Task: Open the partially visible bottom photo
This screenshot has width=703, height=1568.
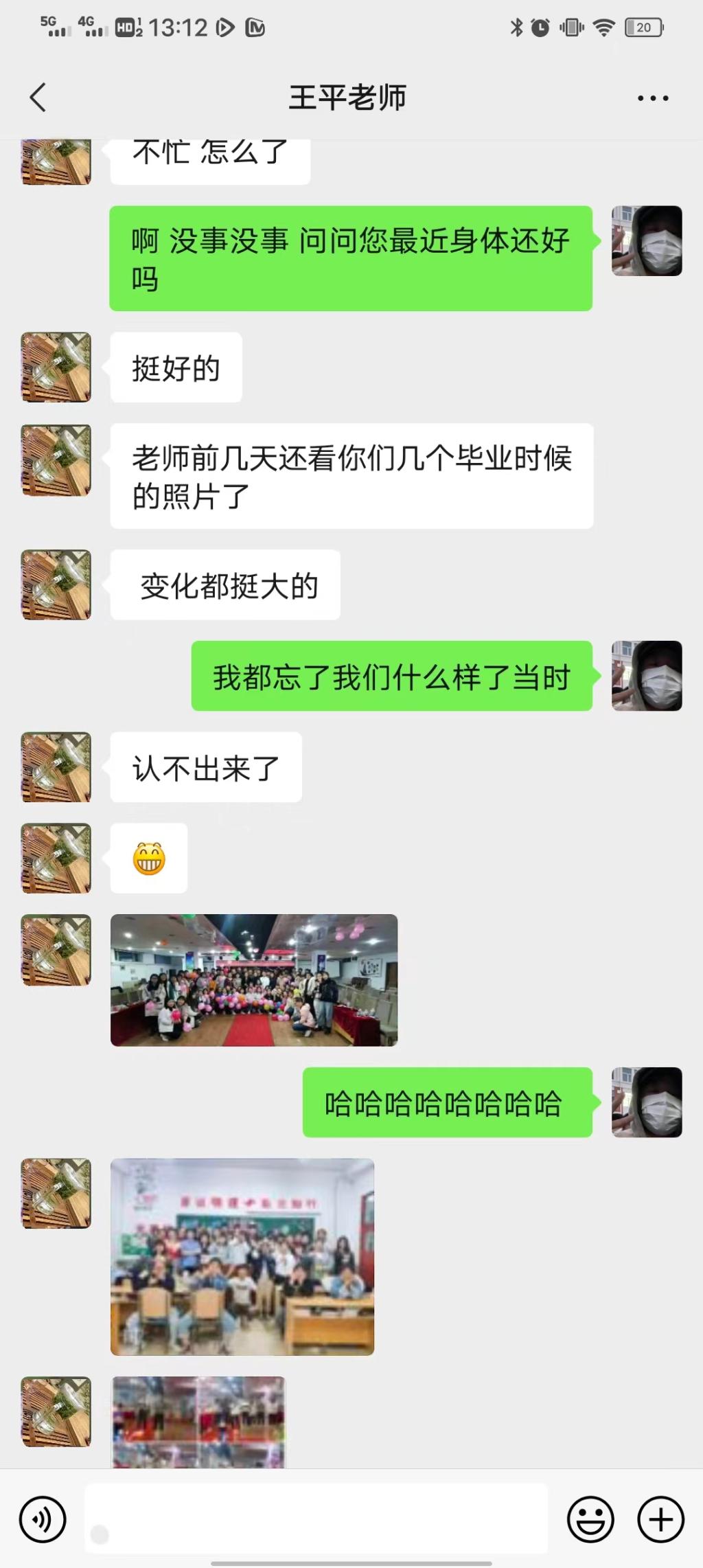Action: click(198, 1422)
